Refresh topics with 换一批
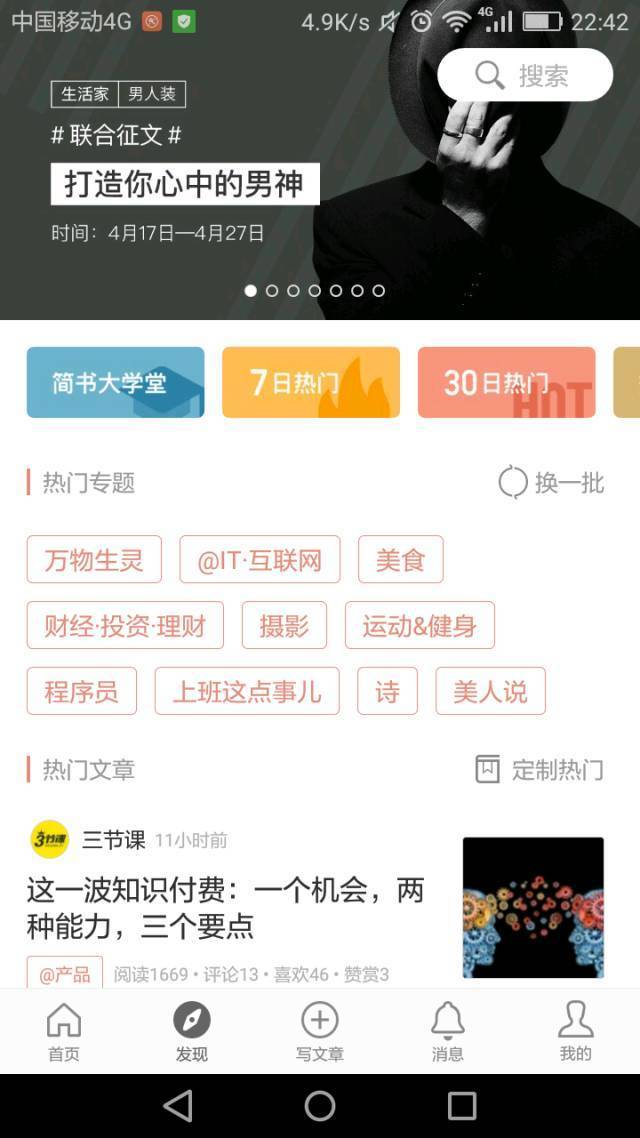The height and width of the screenshot is (1138, 640). (551, 483)
